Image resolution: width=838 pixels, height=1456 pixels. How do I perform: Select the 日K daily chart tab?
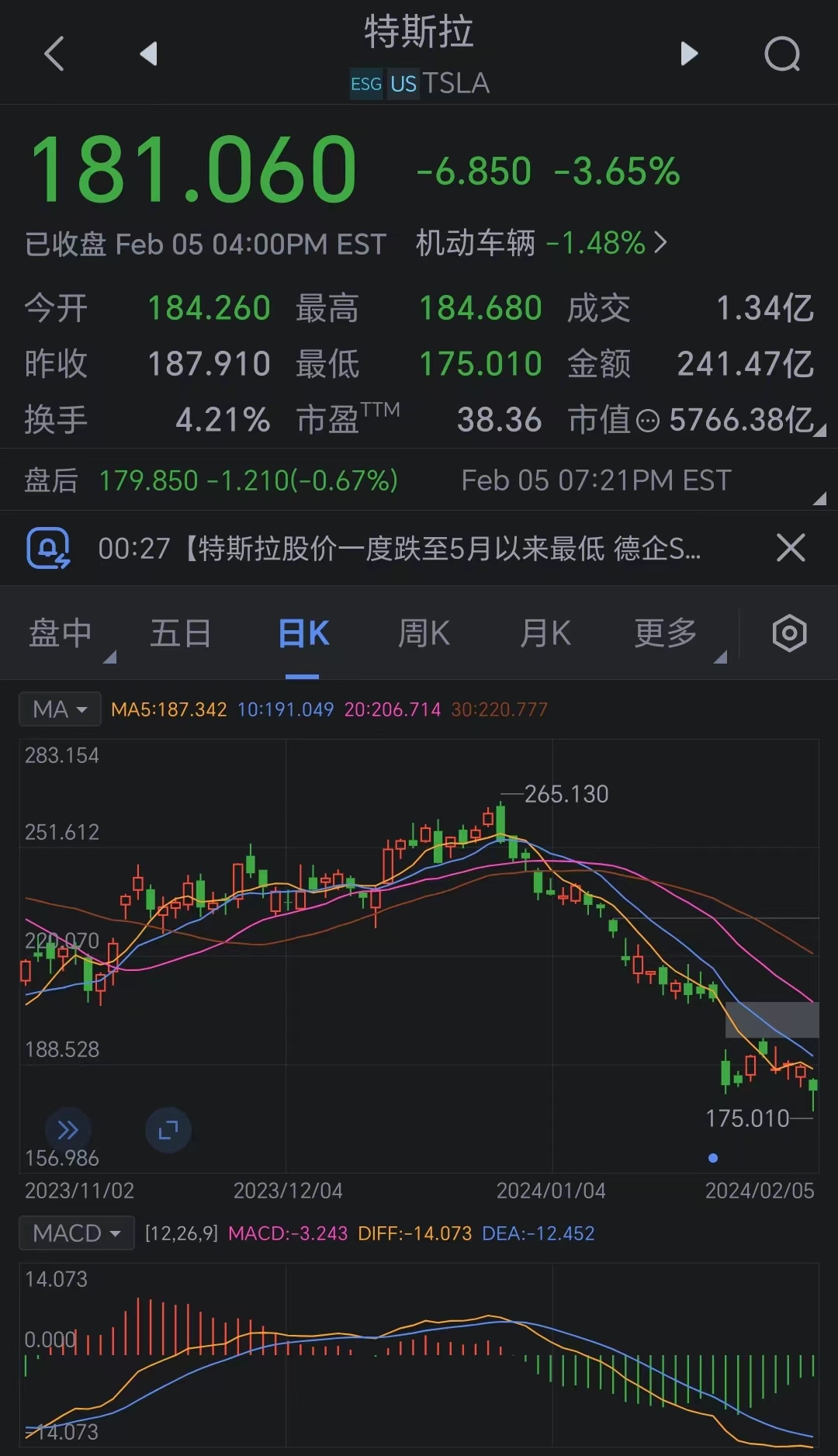pos(303,634)
